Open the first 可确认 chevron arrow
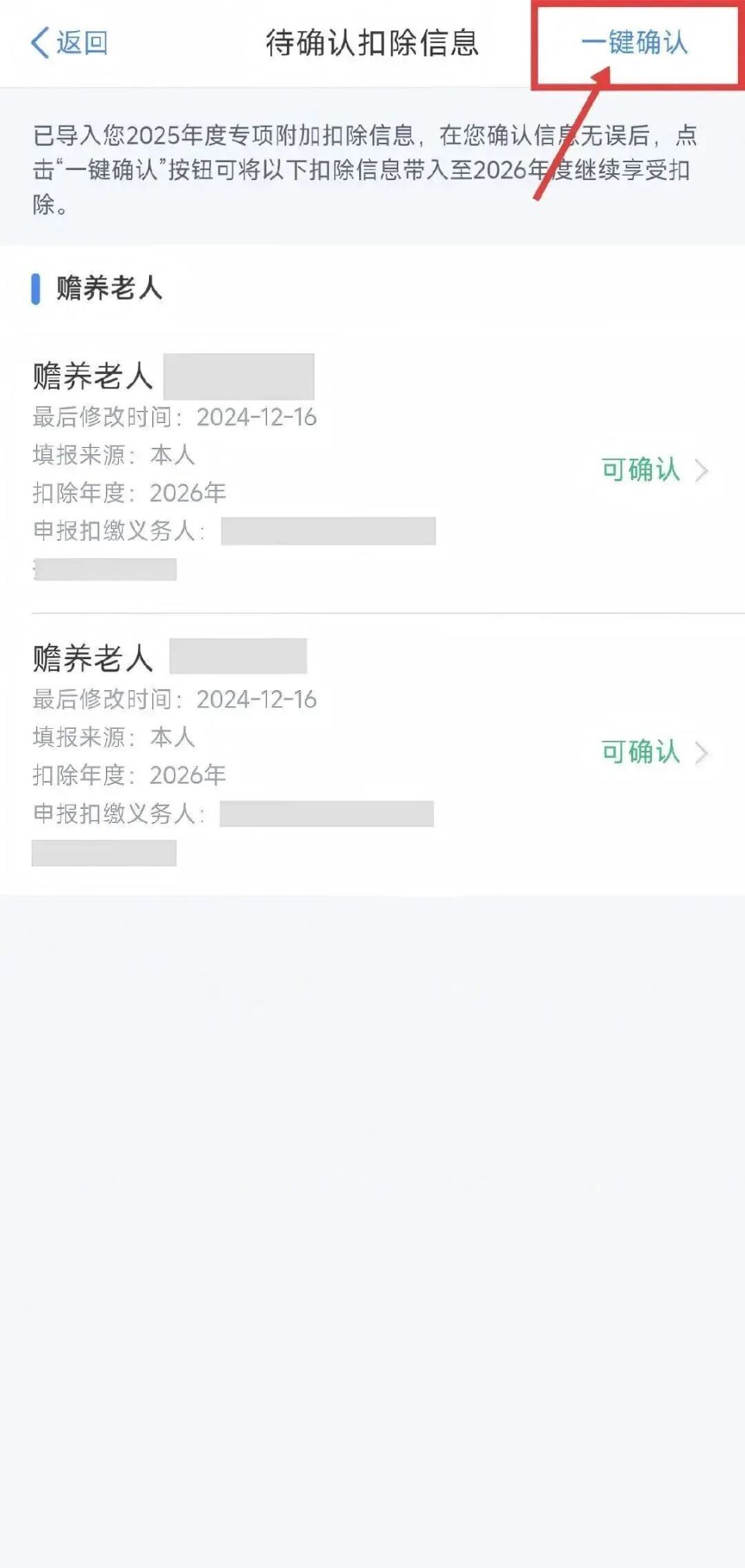The height and width of the screenshot is (1568, 745). pos(703,471)
